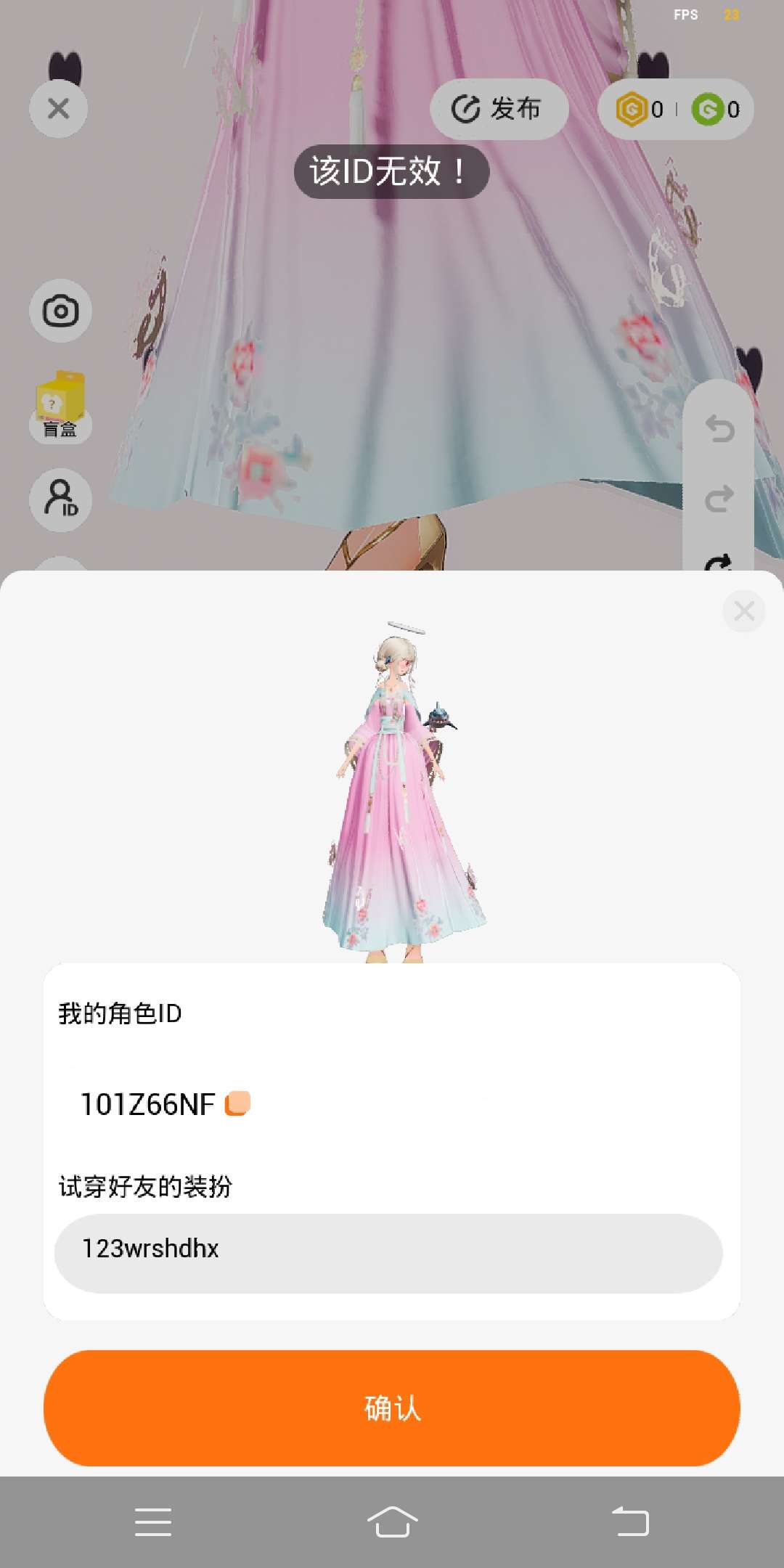The height and width of the screenshot is (1568, 784).
Task: Confirm with the 确认 button
Action: tap(392, 1408)
